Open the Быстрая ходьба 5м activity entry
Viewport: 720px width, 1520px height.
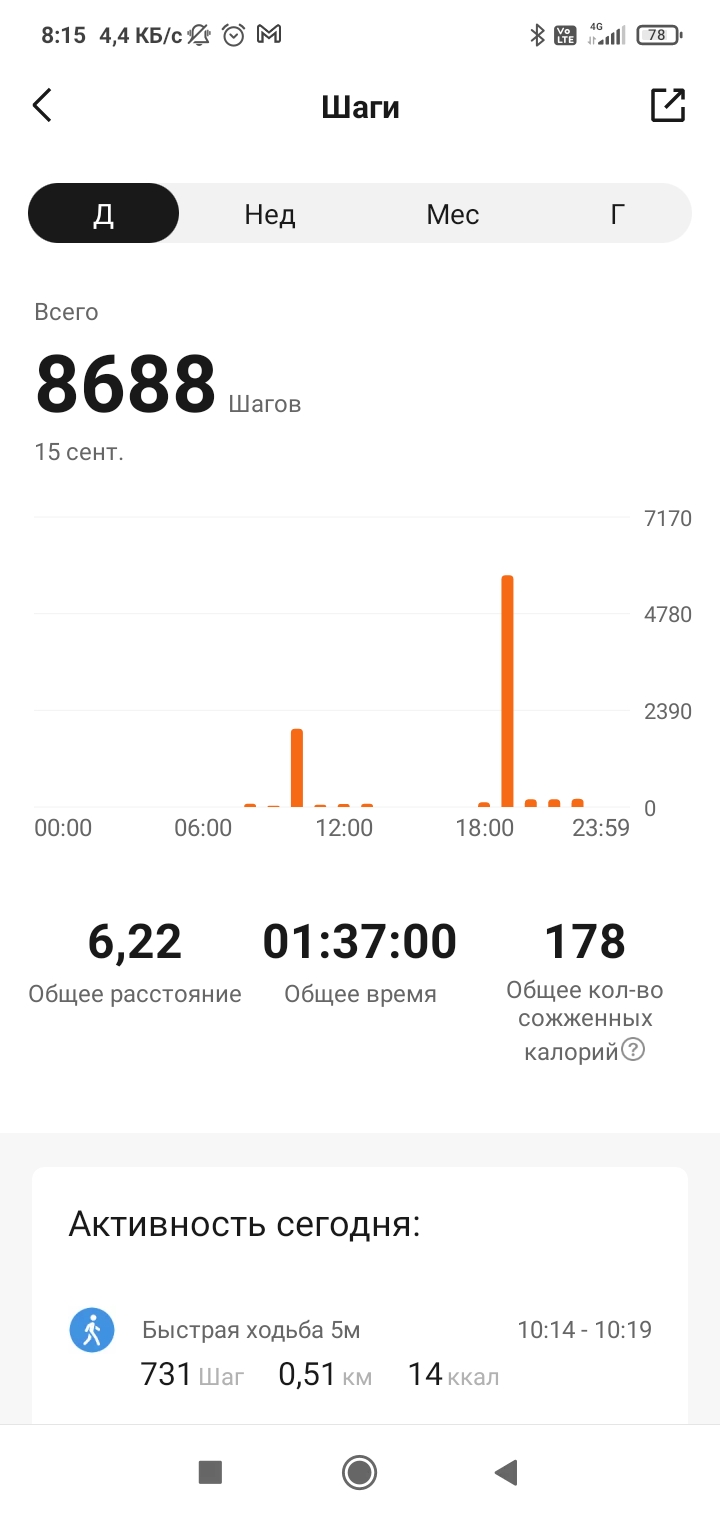coord(360,1352)
